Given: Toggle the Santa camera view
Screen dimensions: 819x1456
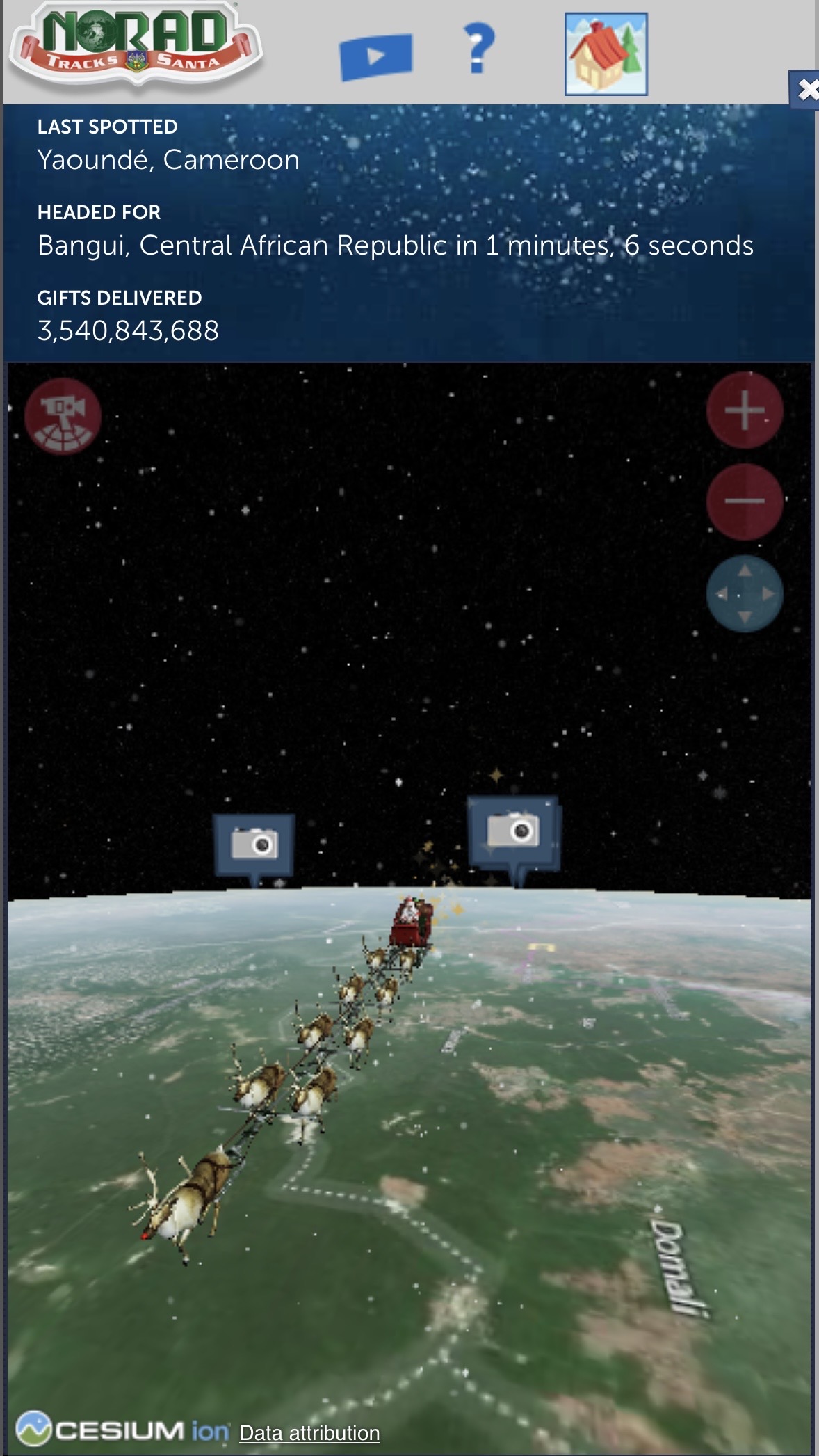Looking at the screenshot, I should 63,416.
